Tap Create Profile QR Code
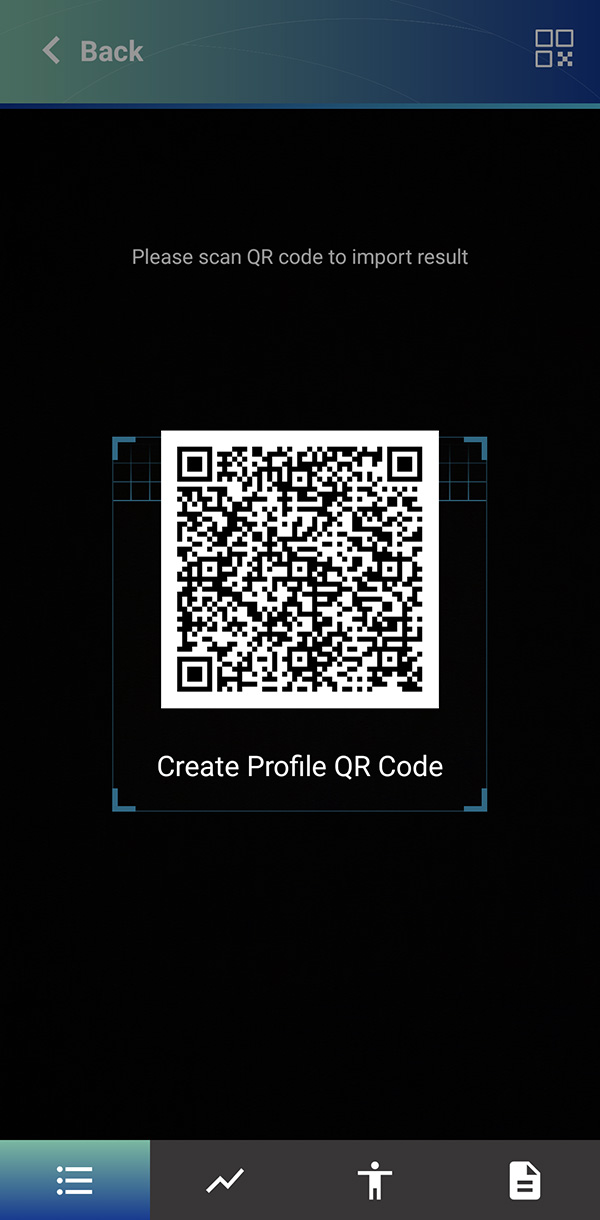This screenshot has height=1220, width=600. click(x=300, y=766)
